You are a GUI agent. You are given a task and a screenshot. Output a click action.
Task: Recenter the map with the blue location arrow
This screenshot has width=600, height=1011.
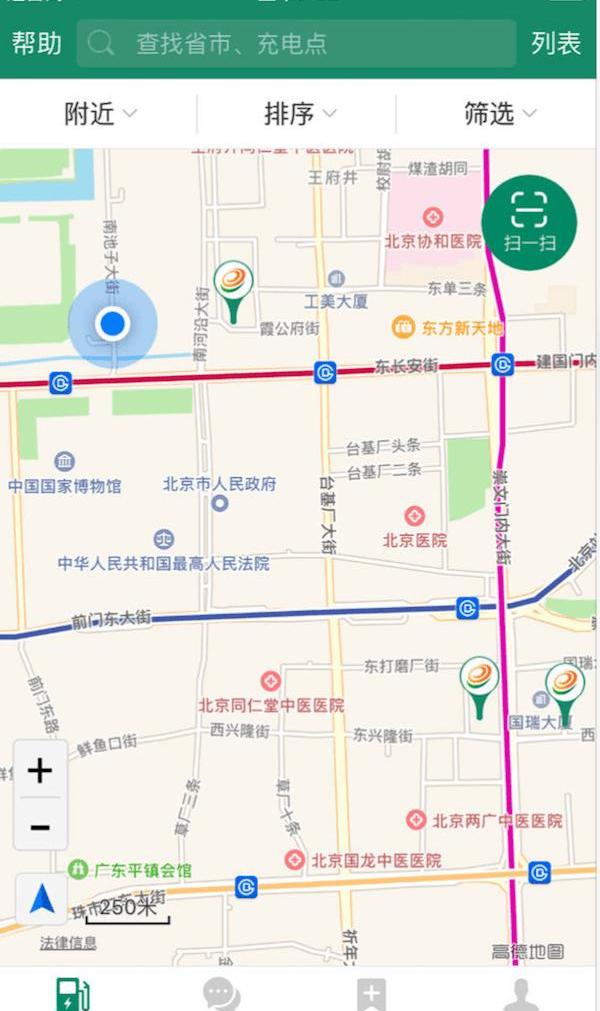[42, 900]
